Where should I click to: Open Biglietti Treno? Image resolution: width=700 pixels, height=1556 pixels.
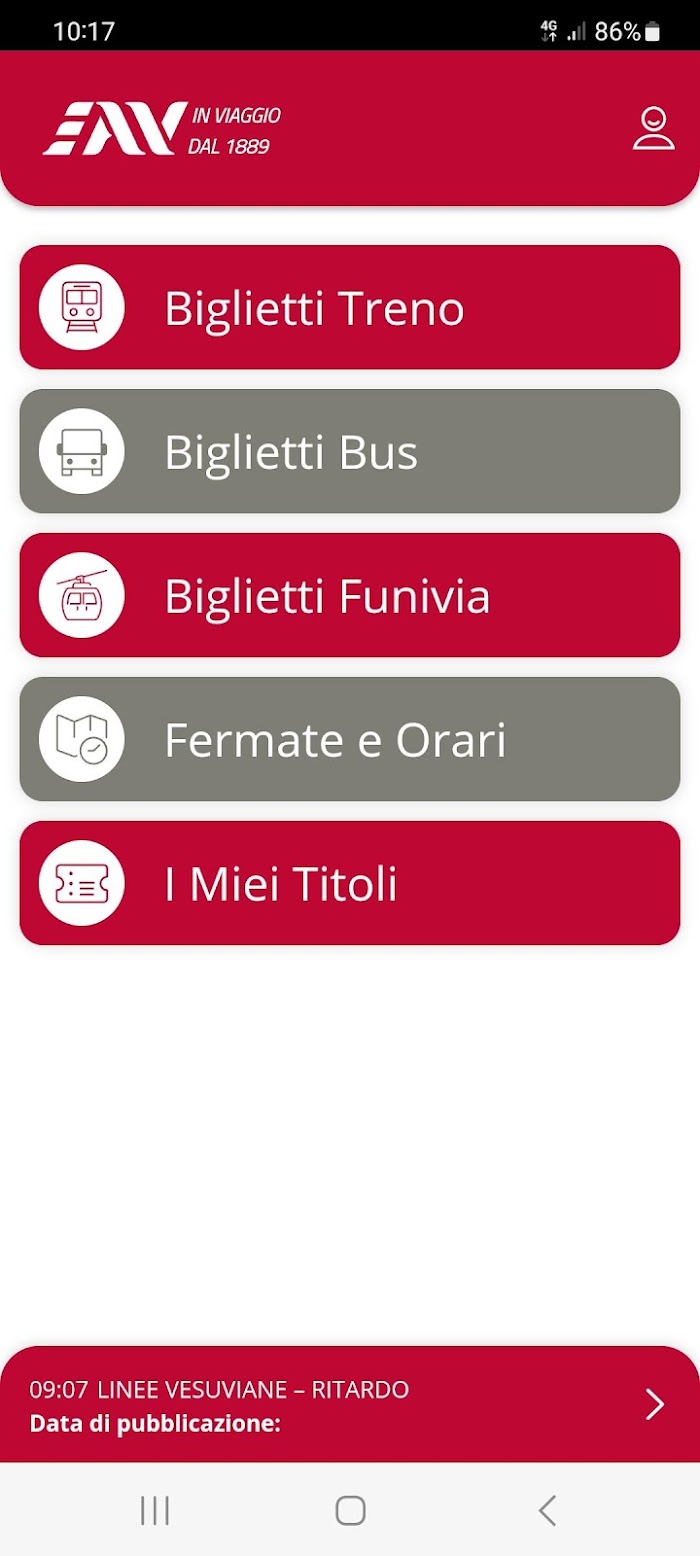click(x=350, y=308)
